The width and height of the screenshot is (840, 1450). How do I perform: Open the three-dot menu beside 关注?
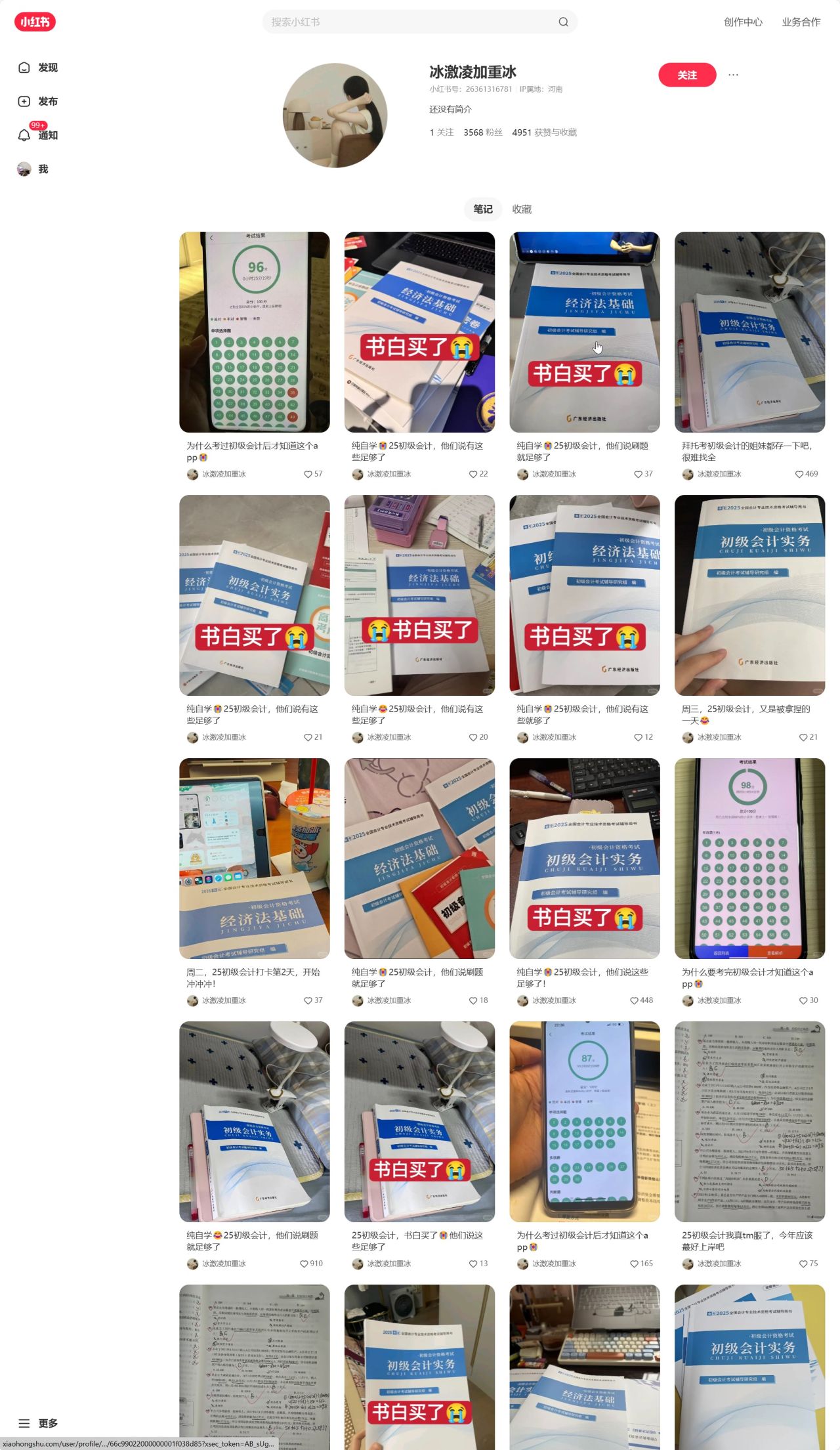(733, 75)
